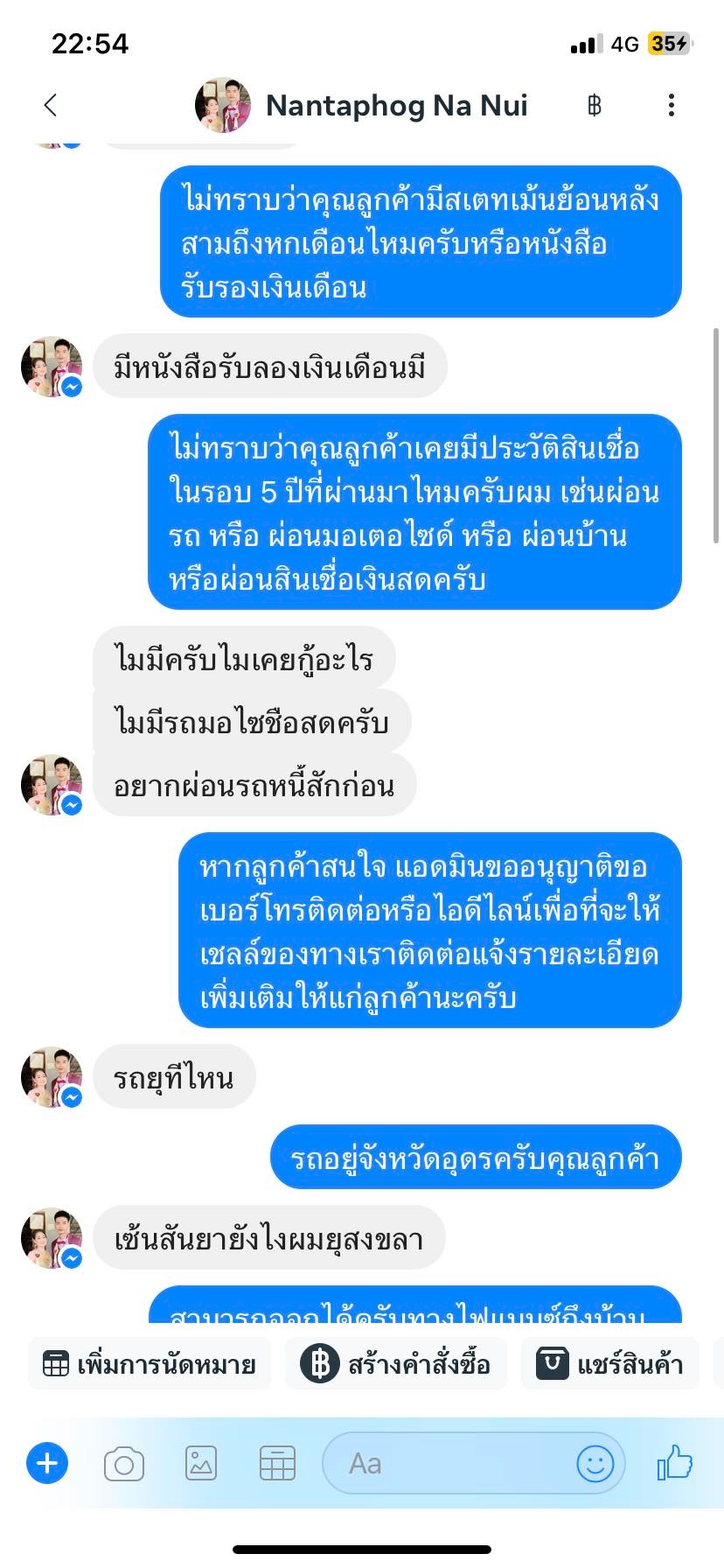Image resolution: width=724 pixels, height=1568 pixels.
Task: Tap สร้างคำสั่งซื้อ button
Action: point(396,1364)
